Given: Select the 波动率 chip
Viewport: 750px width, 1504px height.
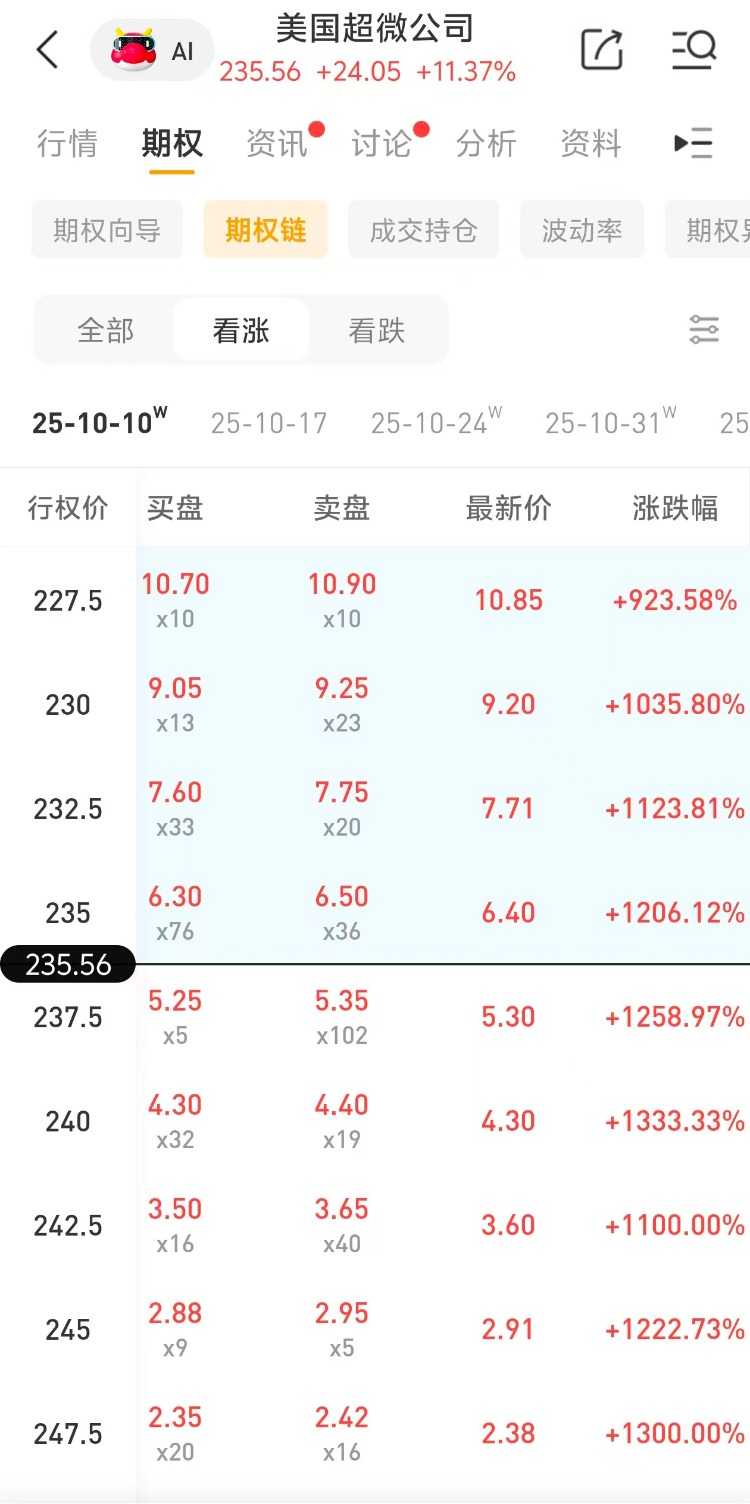Looking at the screenshot, I should [x=582, y=231].
